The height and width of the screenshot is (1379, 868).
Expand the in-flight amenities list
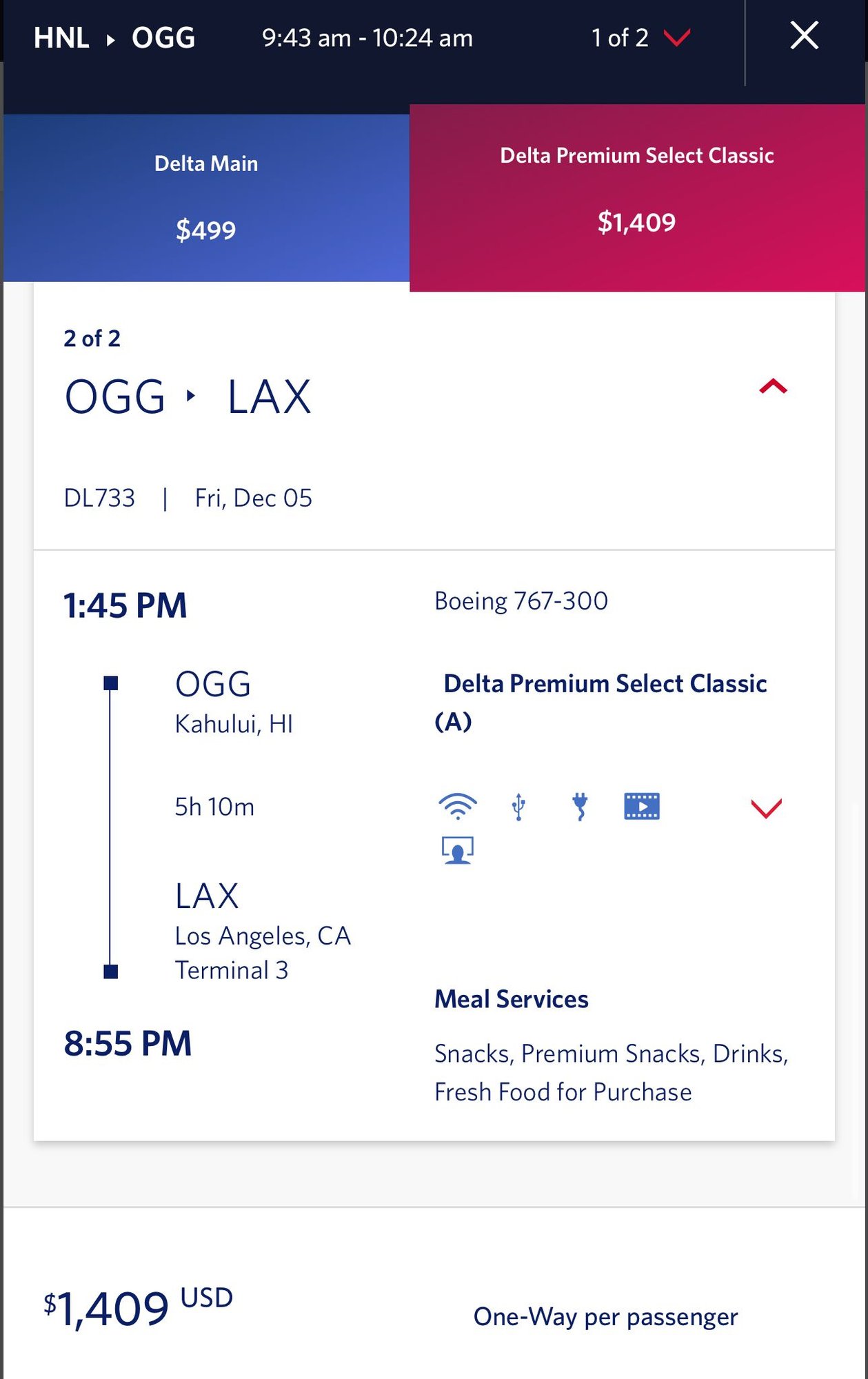pyautogui.click(x=766, y=808)
